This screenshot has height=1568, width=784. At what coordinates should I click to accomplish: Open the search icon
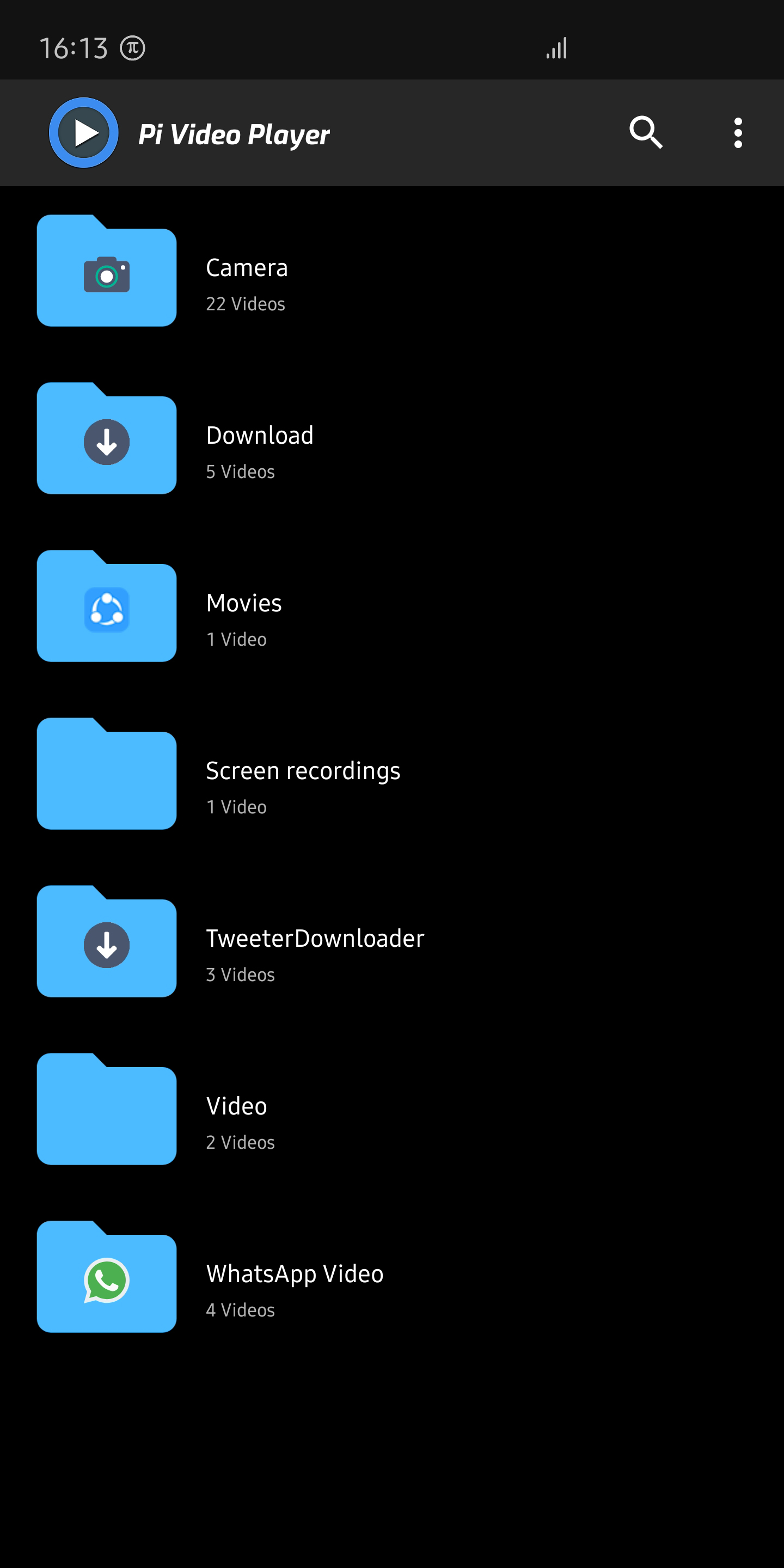645,133
